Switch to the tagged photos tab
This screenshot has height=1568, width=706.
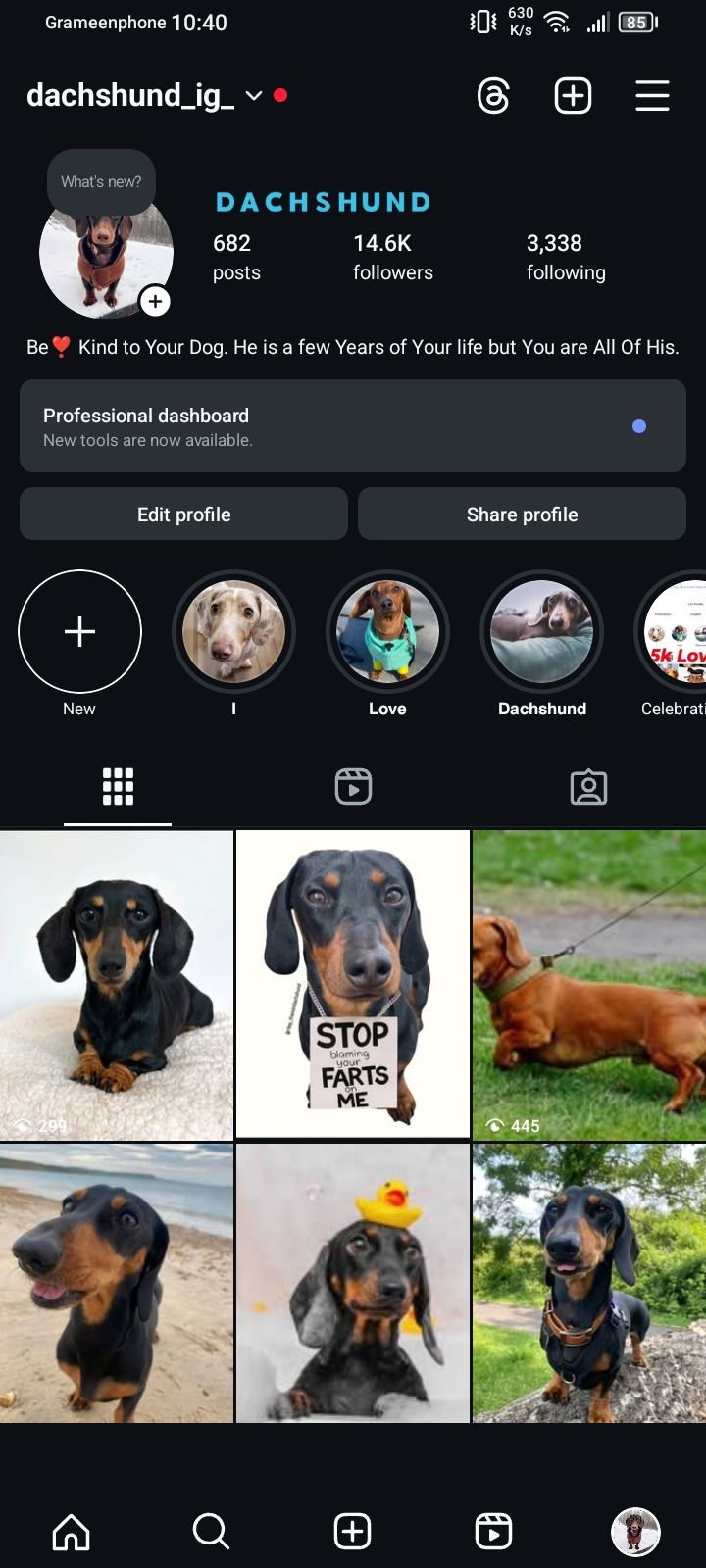(588, 786)
